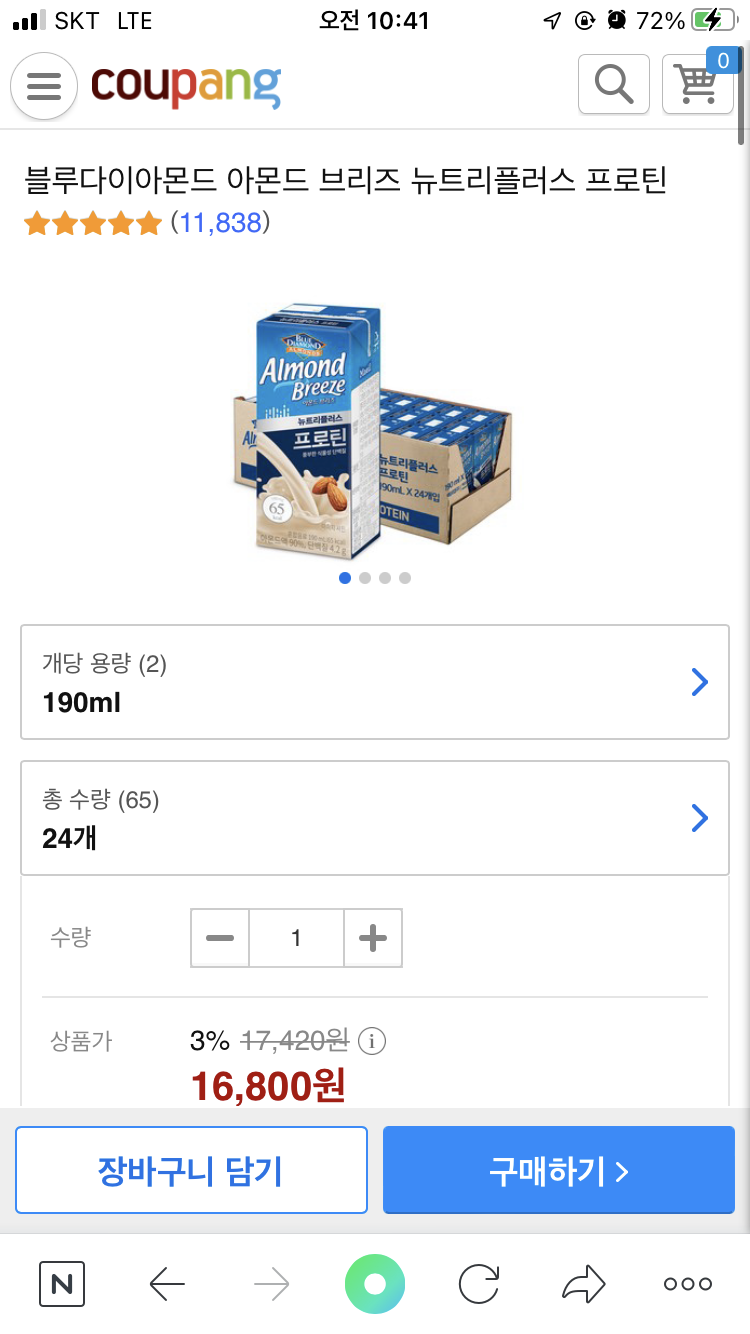The width and height of the screenshot is (750, 1334).
Task: Increase quantity with the plus button
Action: coord(373,938)
